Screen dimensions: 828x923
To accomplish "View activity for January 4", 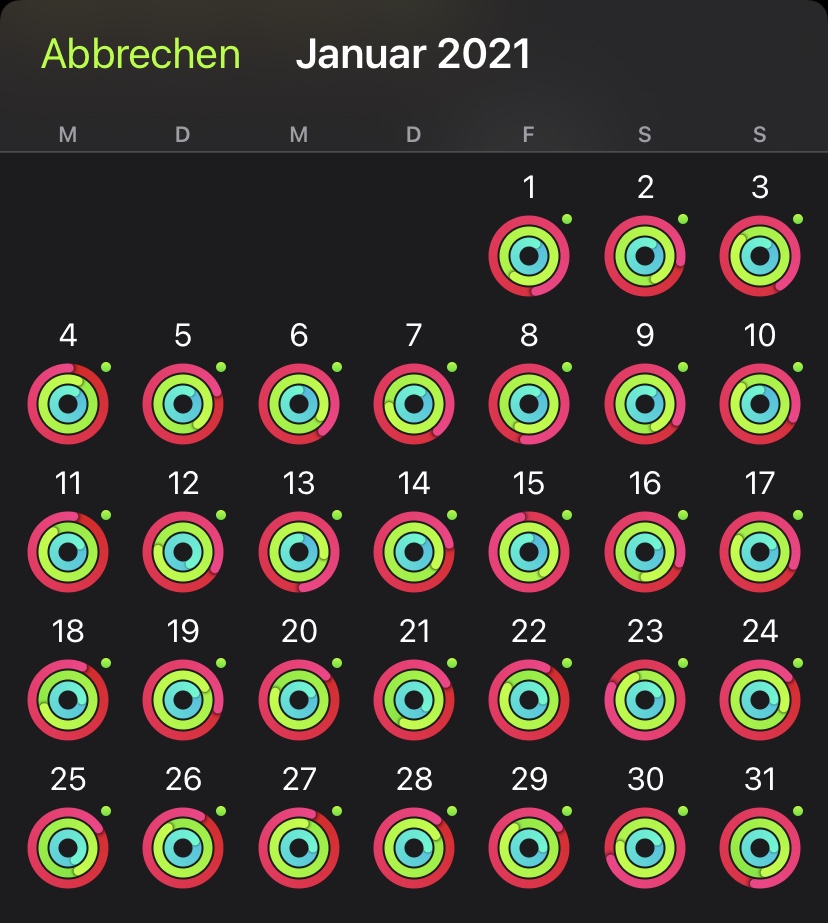I will pyautogui.click(x=68, y=404).
